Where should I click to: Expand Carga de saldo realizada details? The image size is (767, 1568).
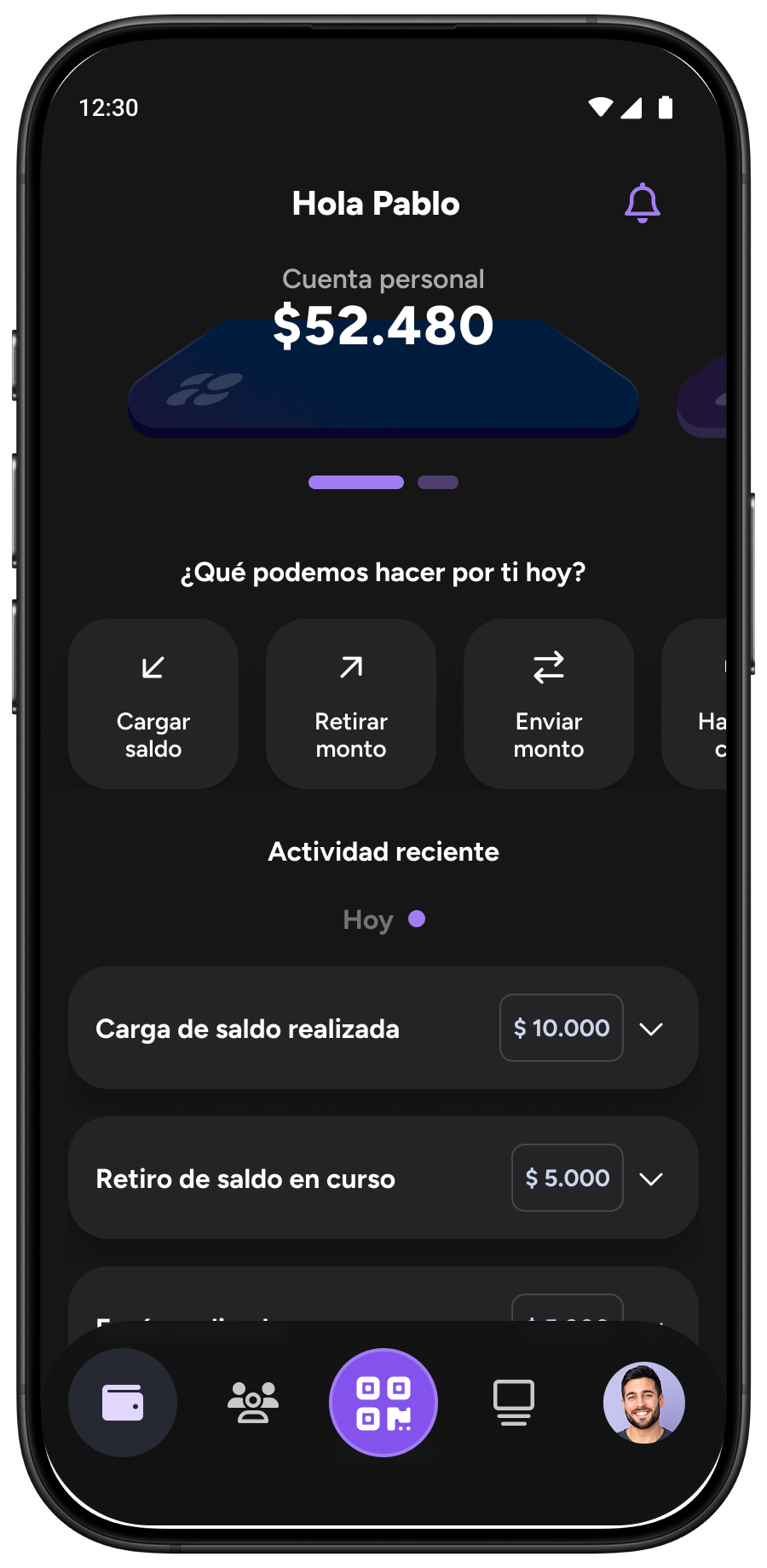651,1029
